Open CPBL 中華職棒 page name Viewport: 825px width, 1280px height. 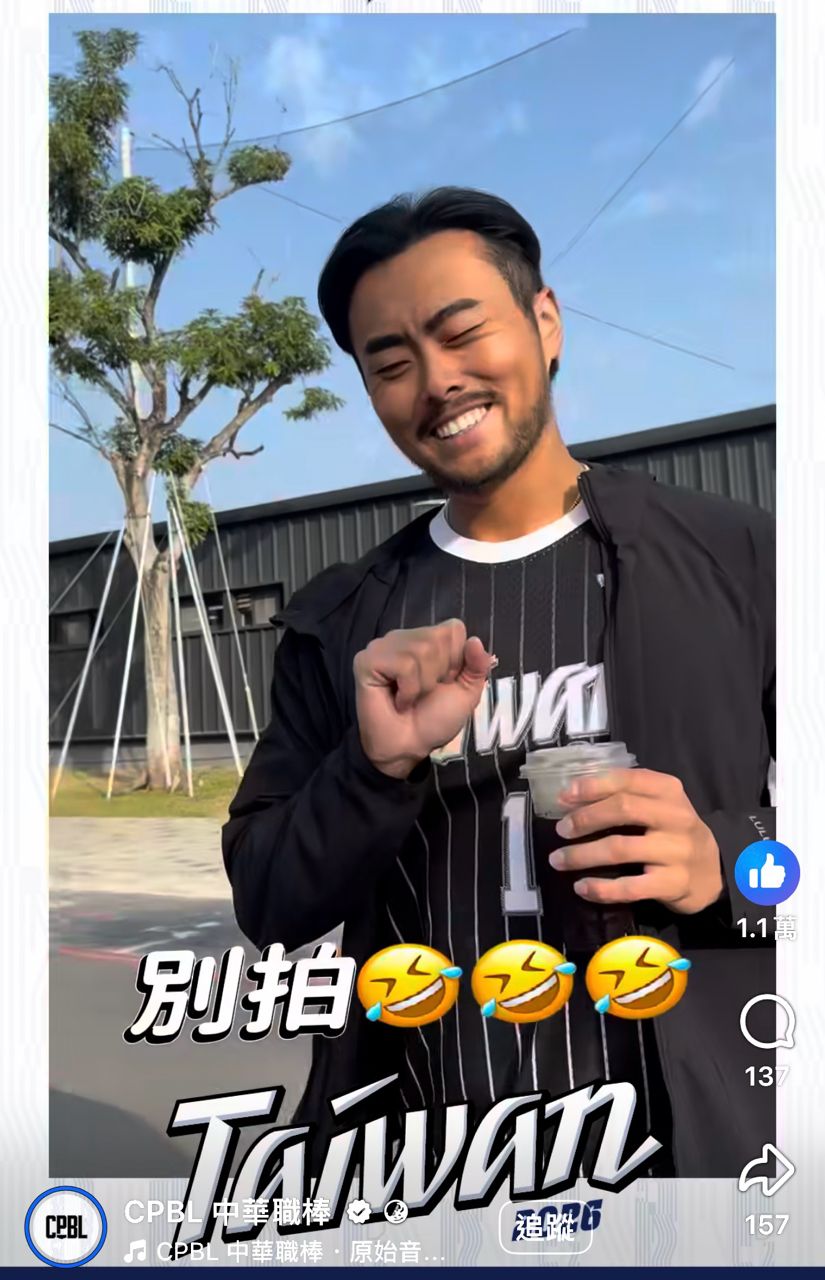click(228, 1213)
